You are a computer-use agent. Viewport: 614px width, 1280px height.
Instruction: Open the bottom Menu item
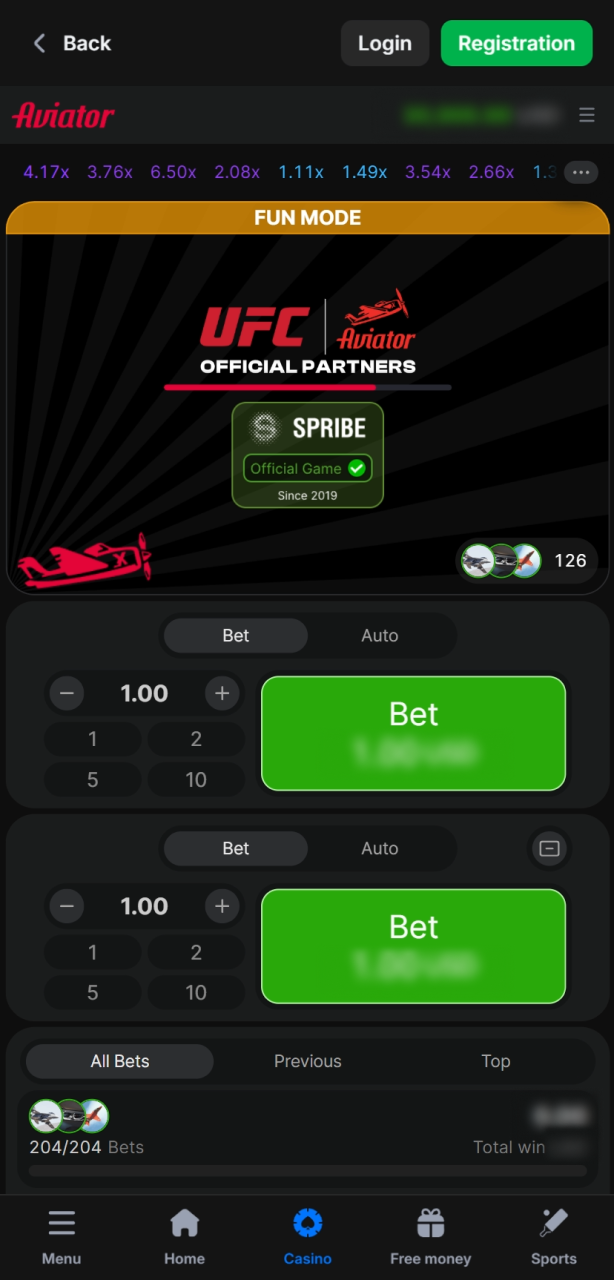point(62,1236)
